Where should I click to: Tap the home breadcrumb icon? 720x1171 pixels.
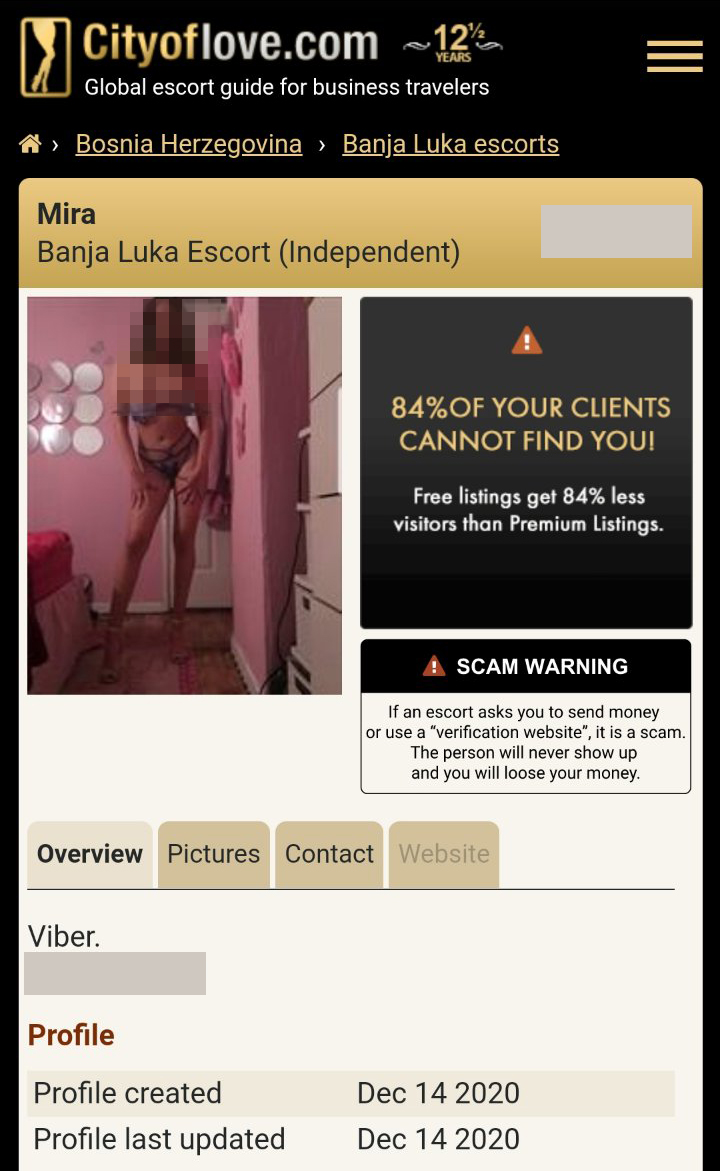point(30,143)
